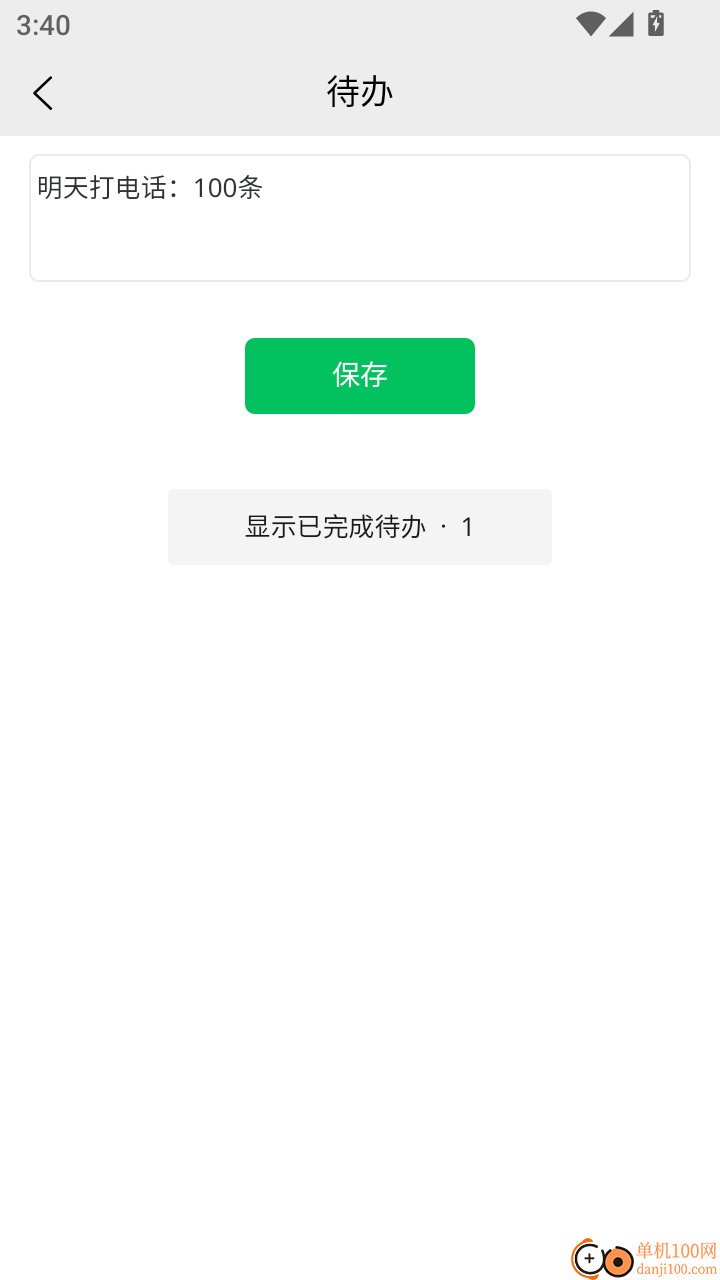Click the charging battery icon
720x1280 pixels.
656,24
